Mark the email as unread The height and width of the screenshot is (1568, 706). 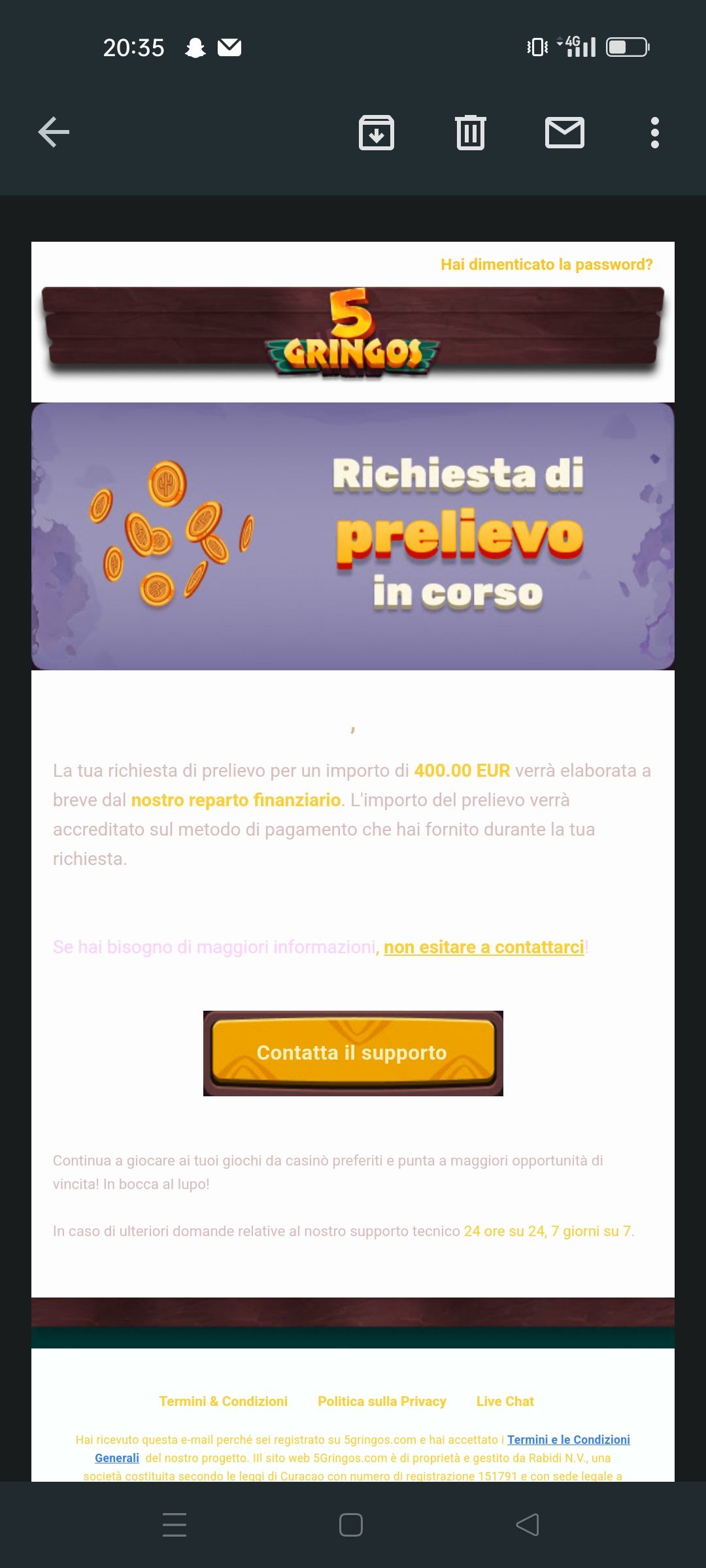564,133
